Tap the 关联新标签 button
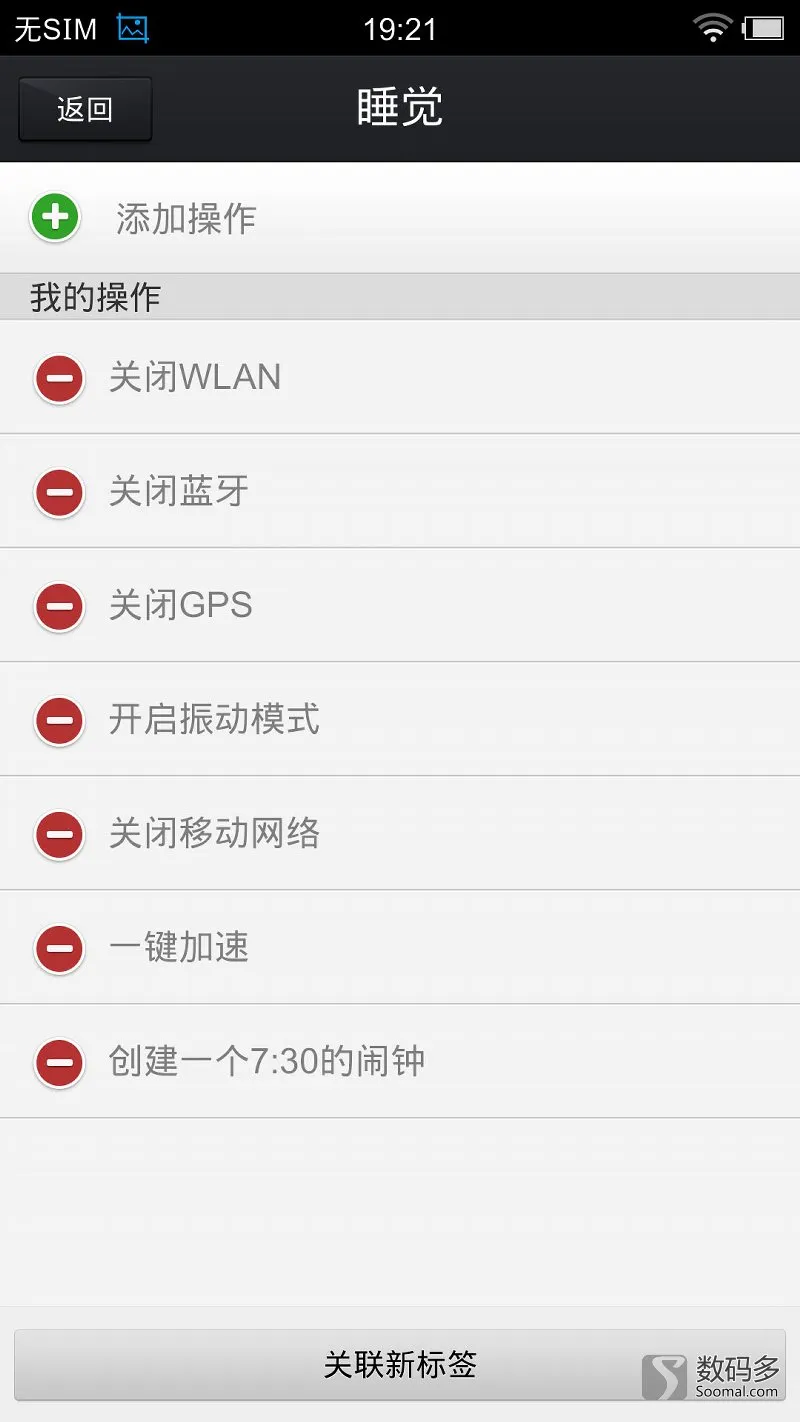Image resolution: width=800 pixels, height=1422 pixels. coord(400,1365)
